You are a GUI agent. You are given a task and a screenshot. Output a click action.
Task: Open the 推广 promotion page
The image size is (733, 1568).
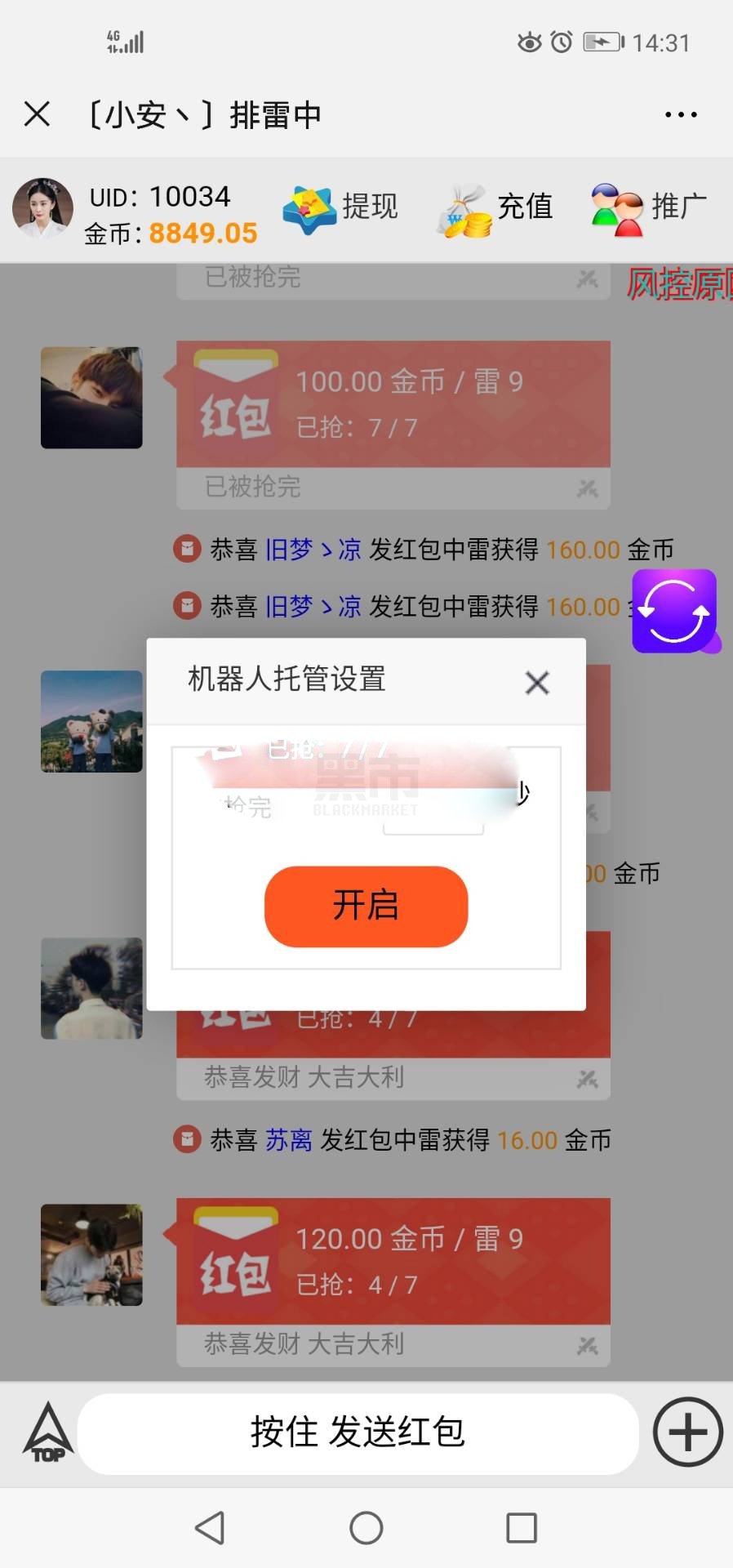pyautogui.click(x=648, y=208)
